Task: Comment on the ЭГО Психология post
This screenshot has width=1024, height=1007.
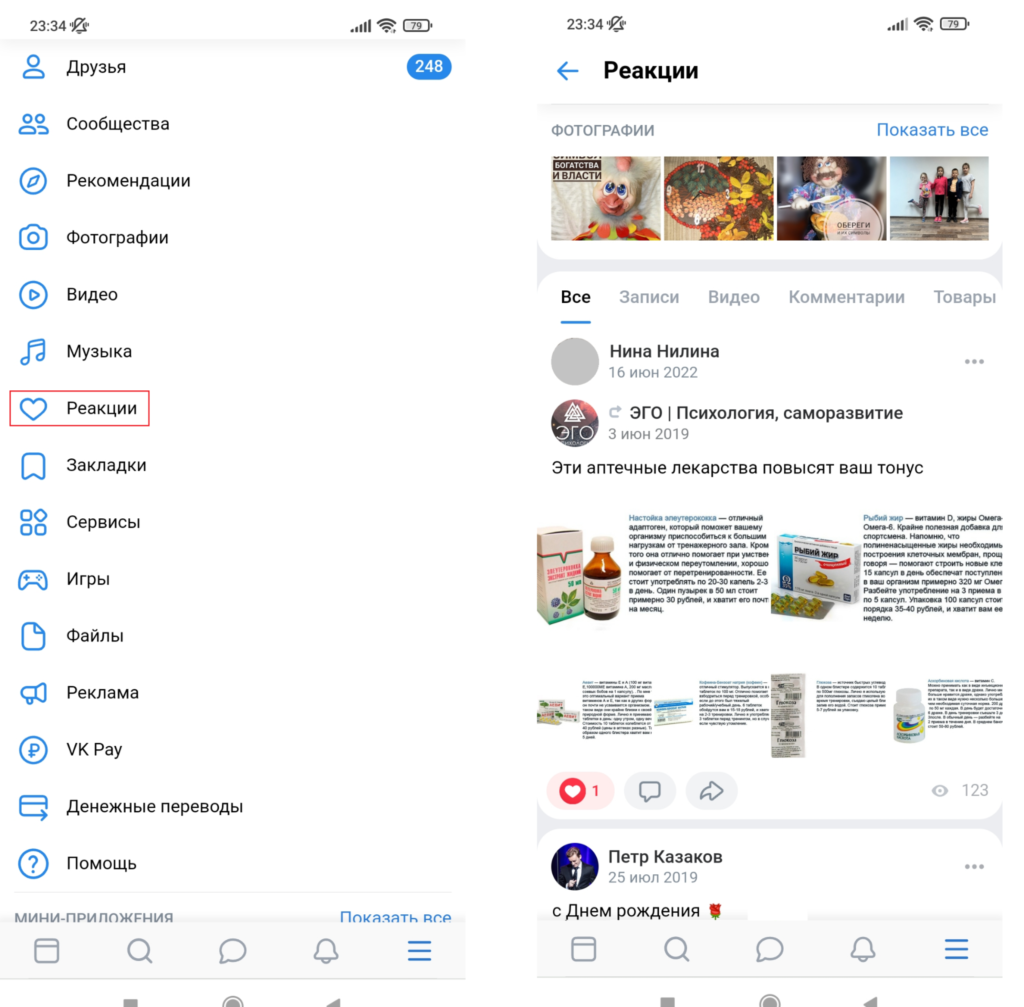Action: coord(650,791)
